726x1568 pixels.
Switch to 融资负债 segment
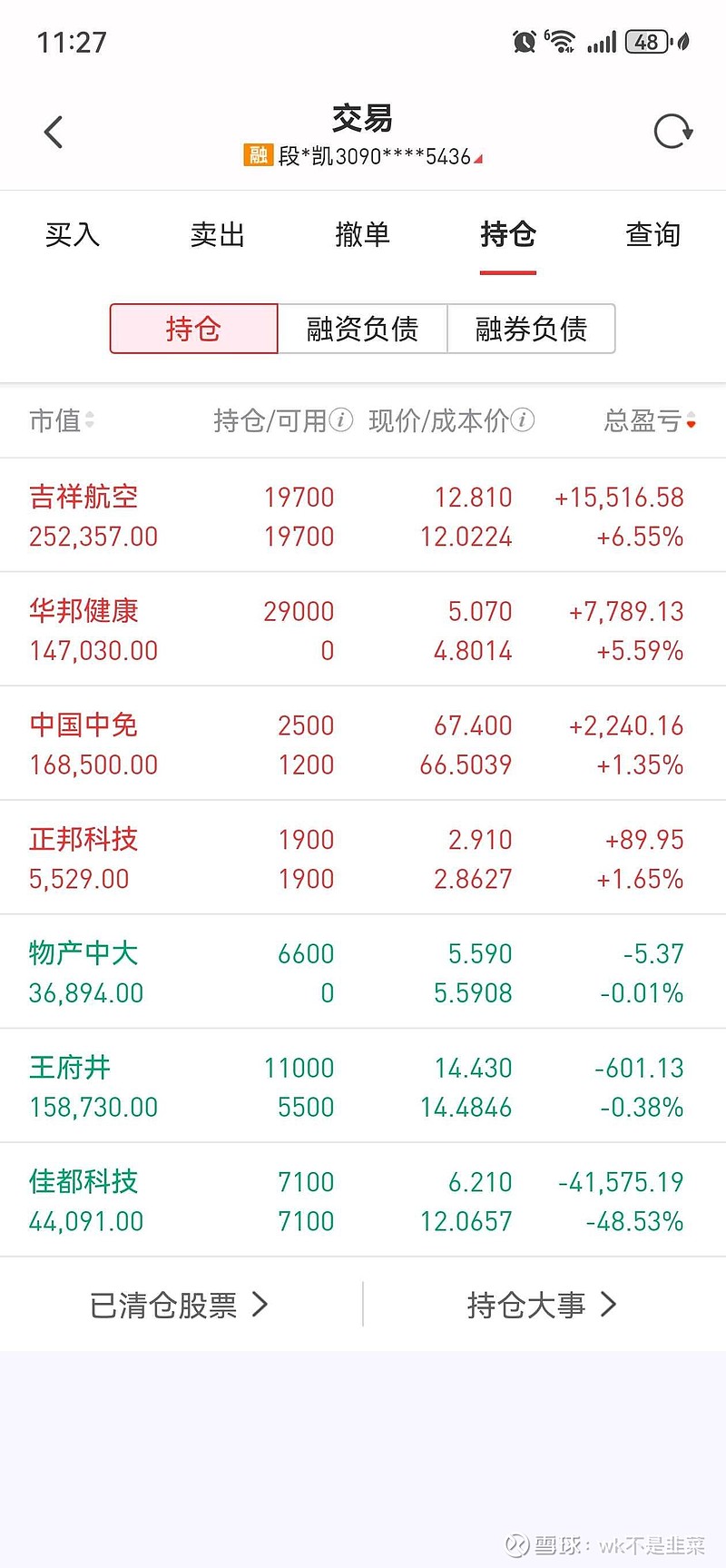pos(362,329)
